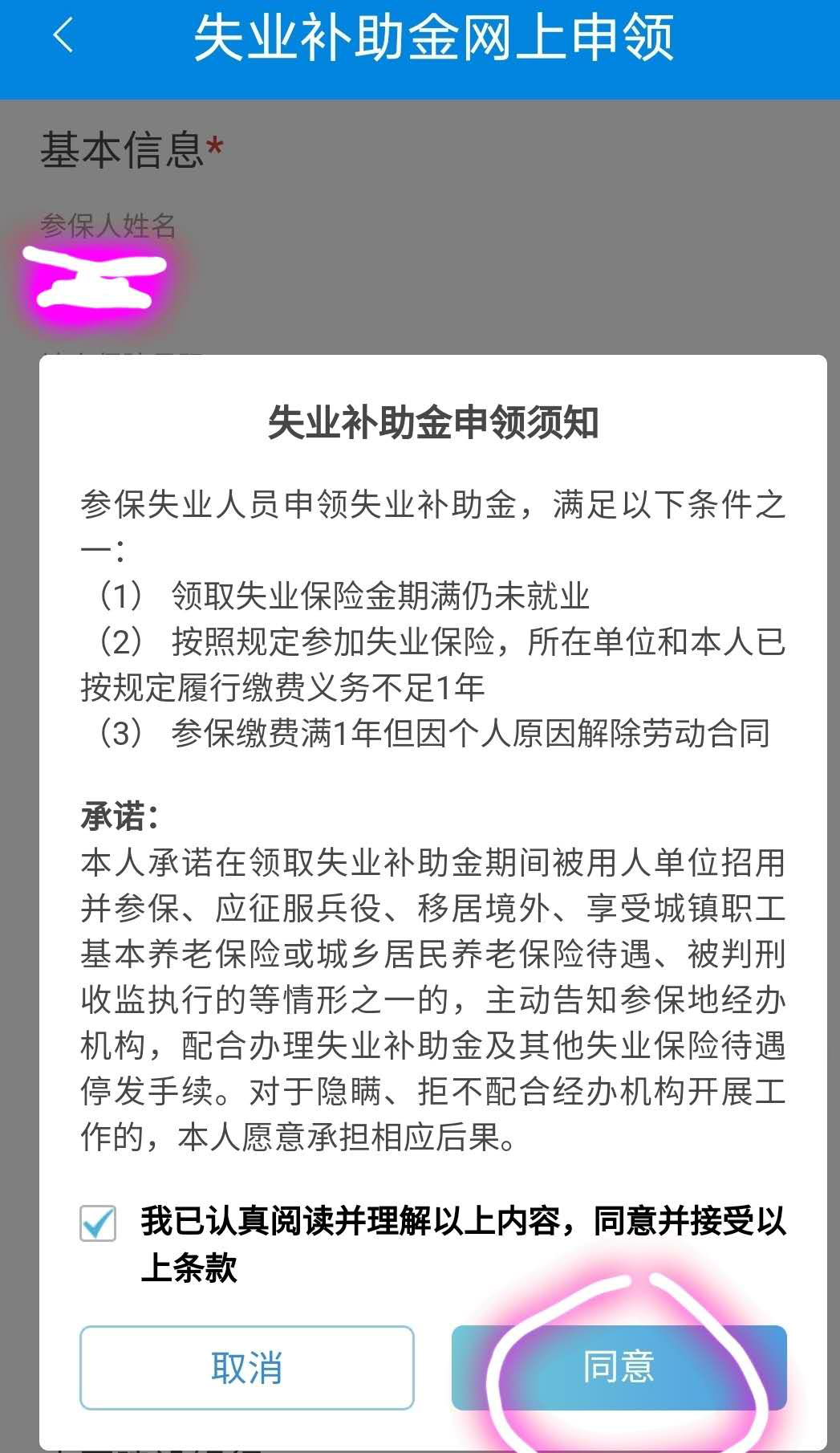Tap the 取消 button

coord(247,1368)
